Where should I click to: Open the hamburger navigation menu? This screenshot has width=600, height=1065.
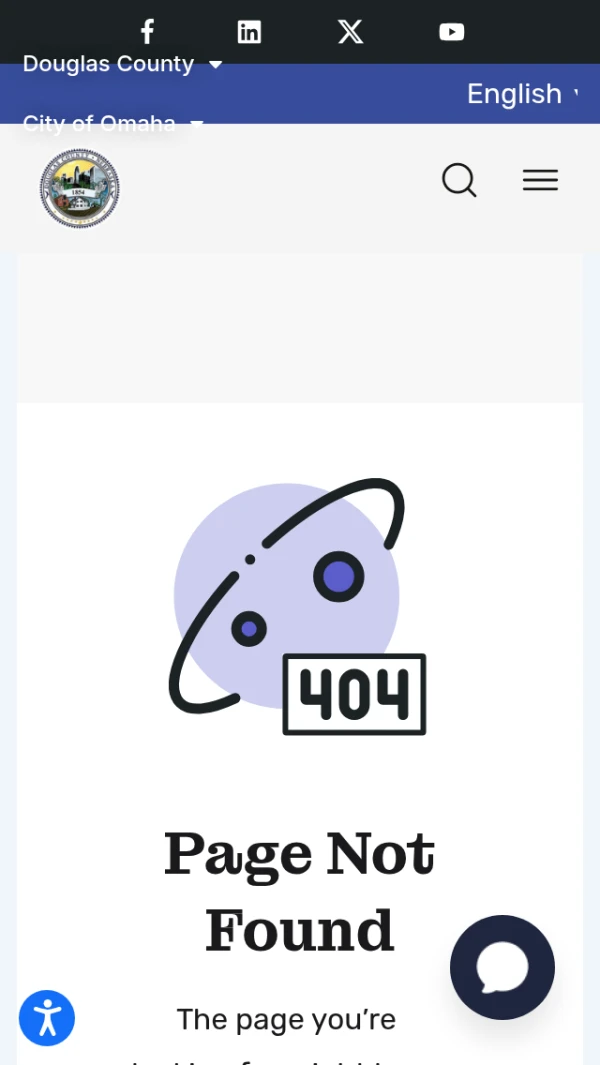(540, 181)
